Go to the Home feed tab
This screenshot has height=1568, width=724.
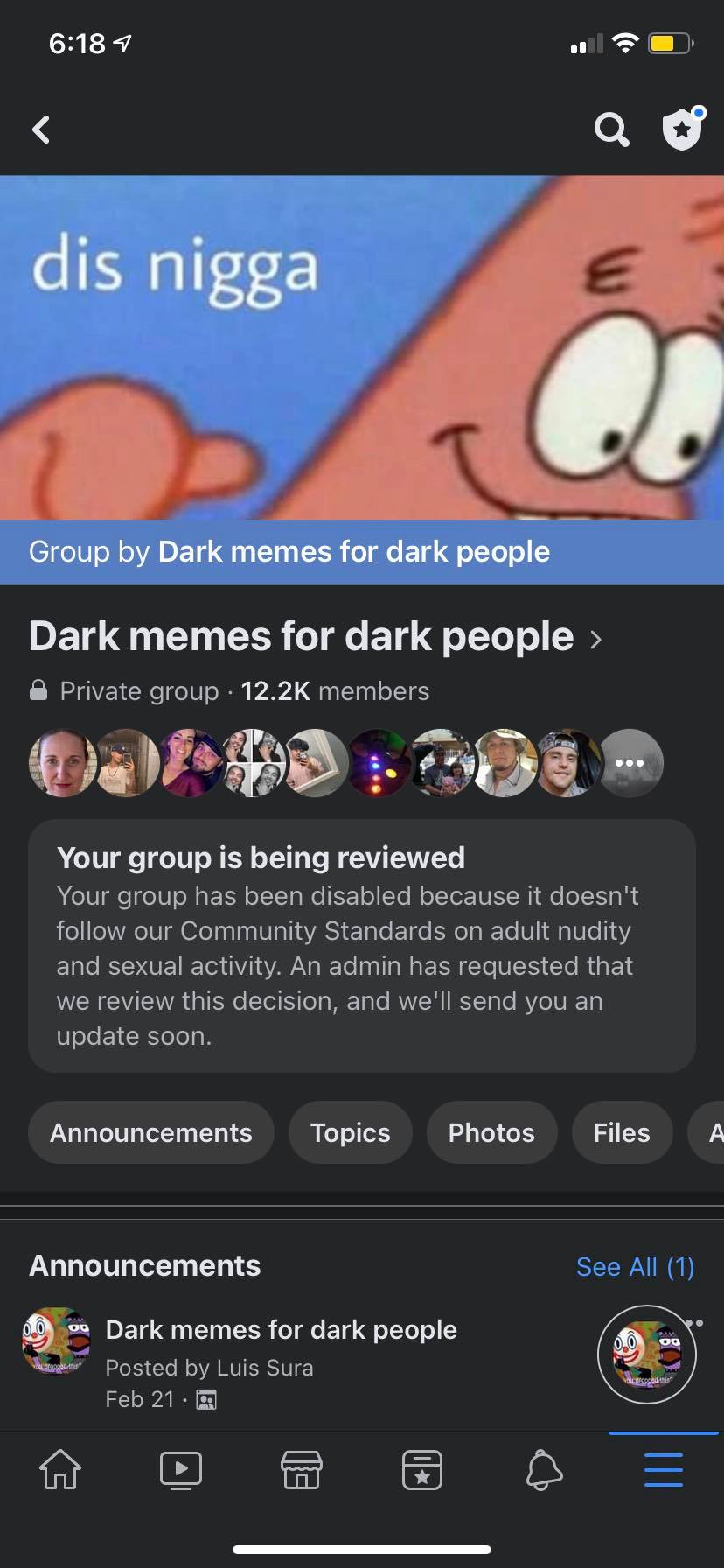[x=60, y=1469]
